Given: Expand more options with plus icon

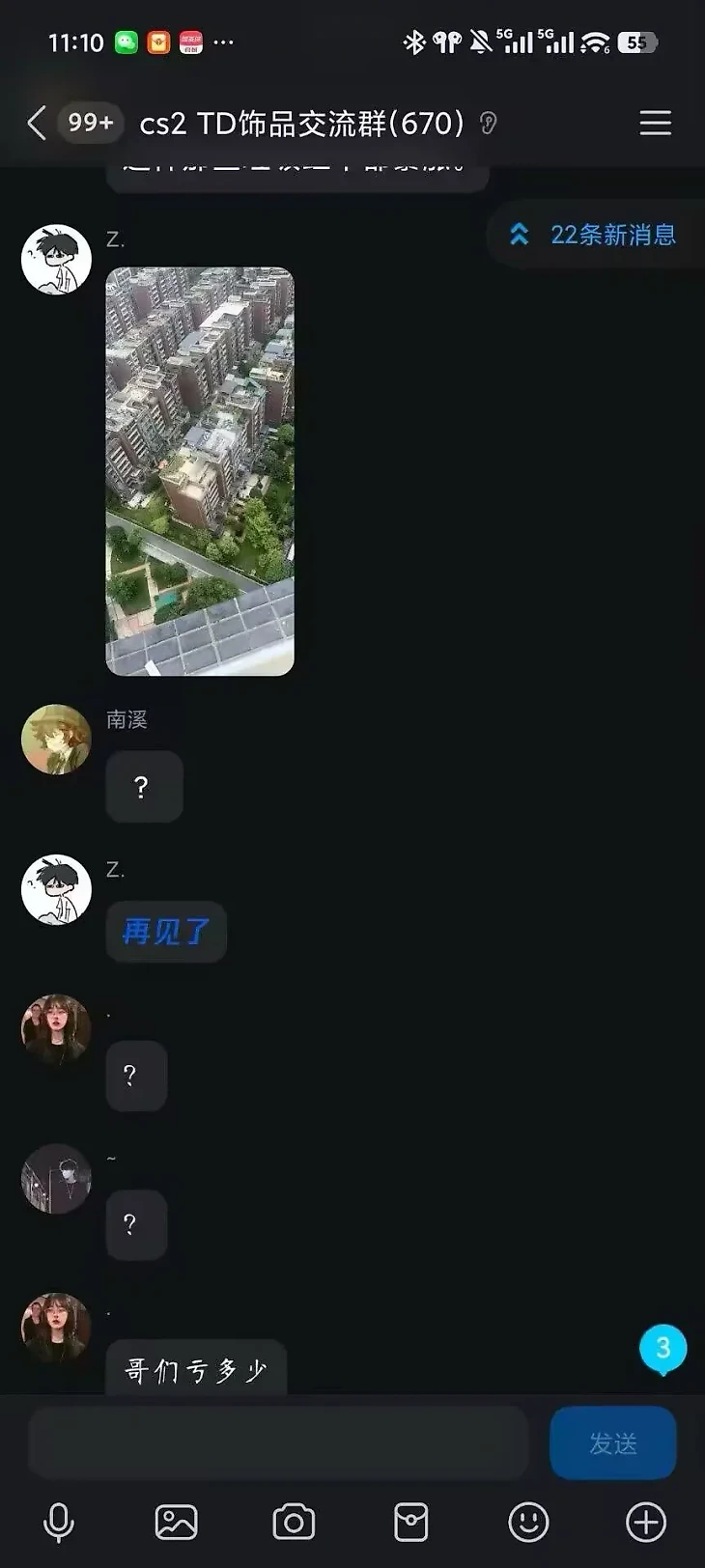Looking at the screenshot, I should point(646,1523).
